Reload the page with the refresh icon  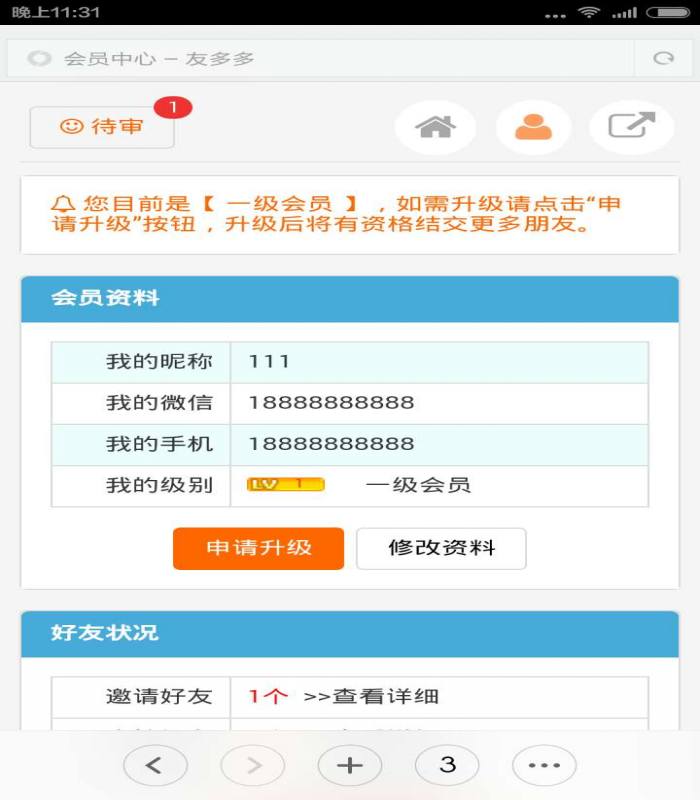pos(663,59)
